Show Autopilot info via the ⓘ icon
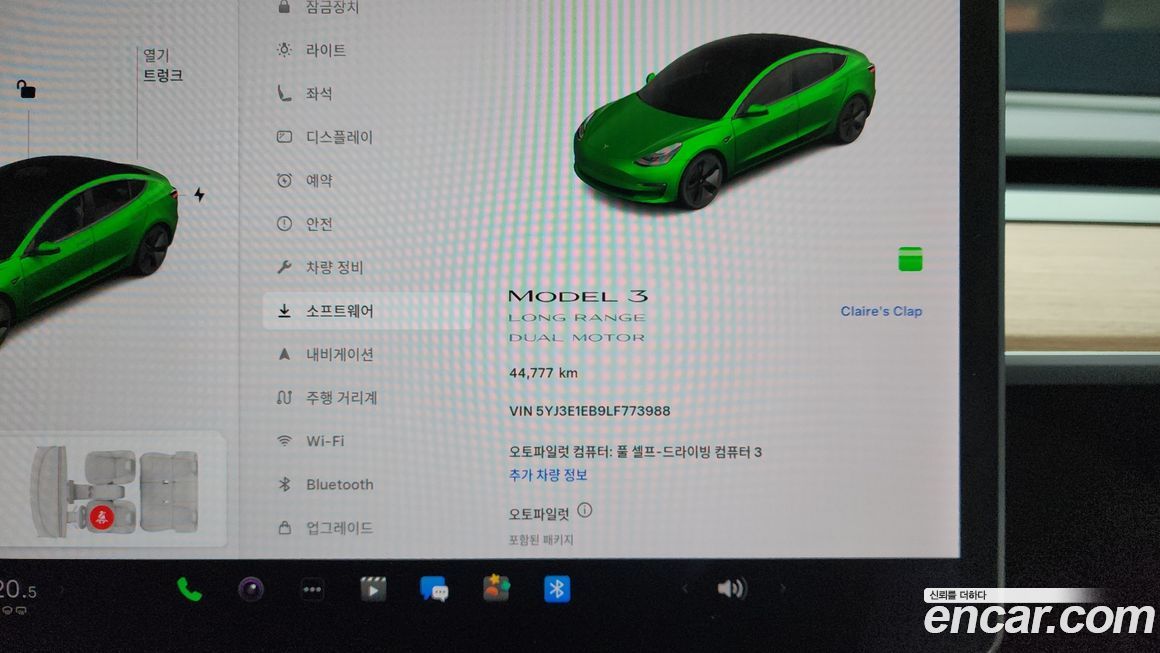Viewport: 1160px width, 653px height. (585, 510)
